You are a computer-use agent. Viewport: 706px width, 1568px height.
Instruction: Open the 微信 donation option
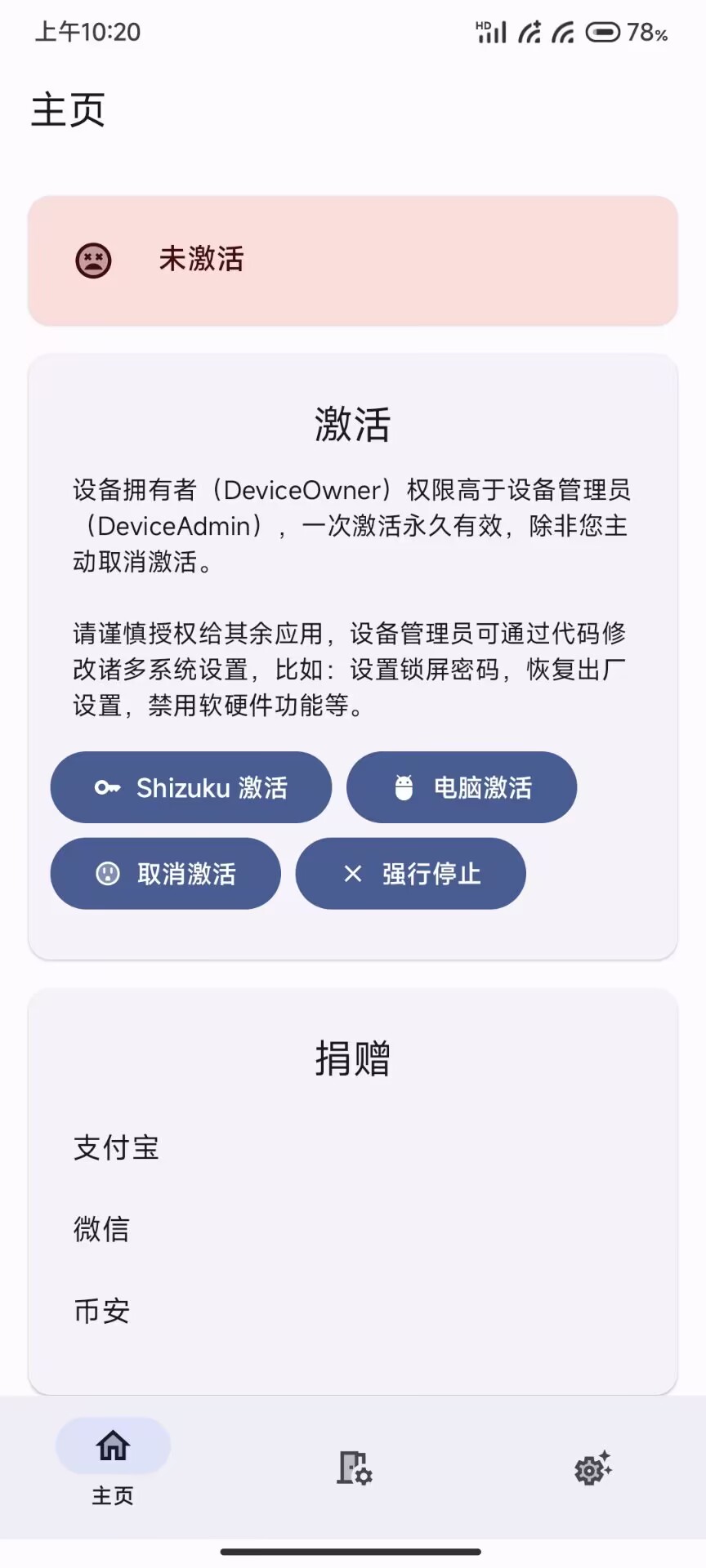102,1229
